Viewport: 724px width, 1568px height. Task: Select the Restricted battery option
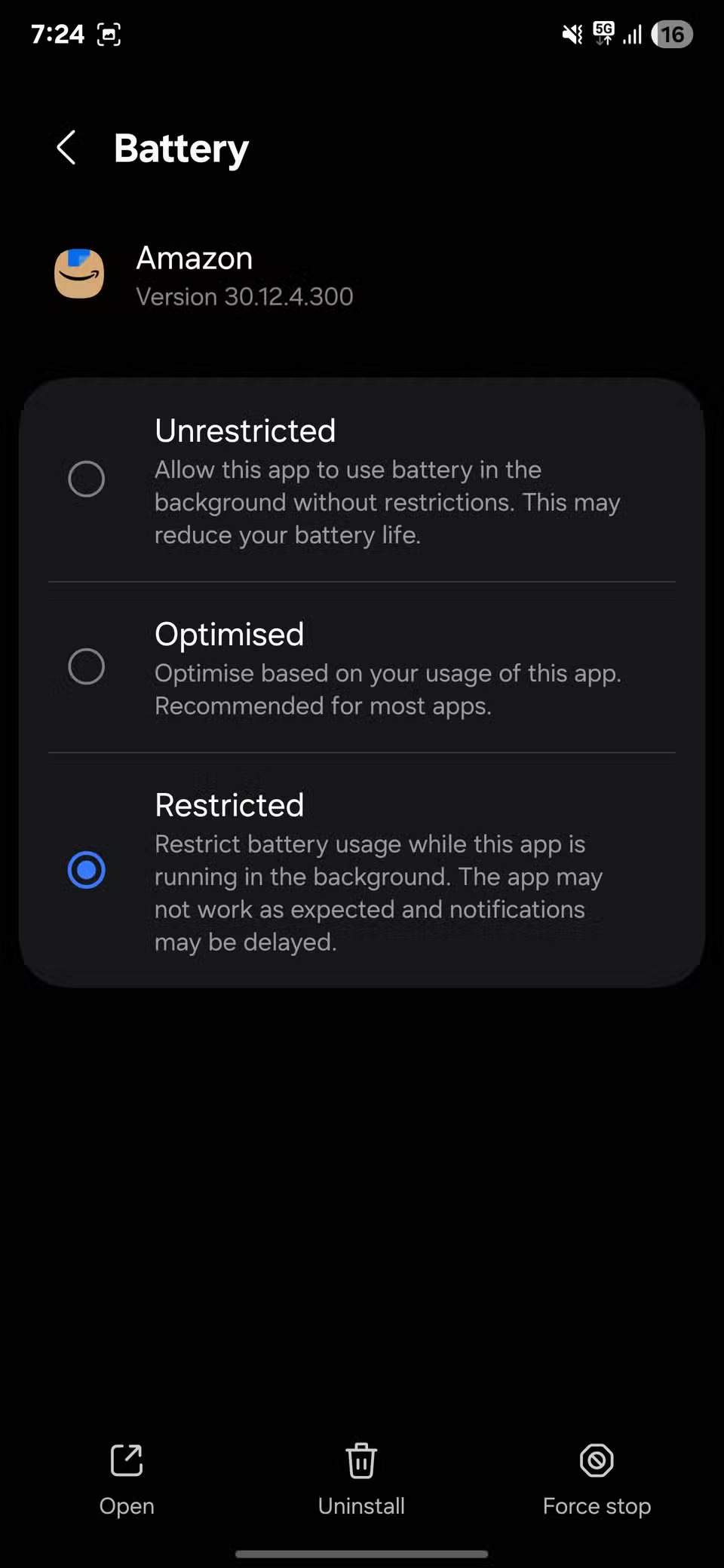click(x=87, y=868)
